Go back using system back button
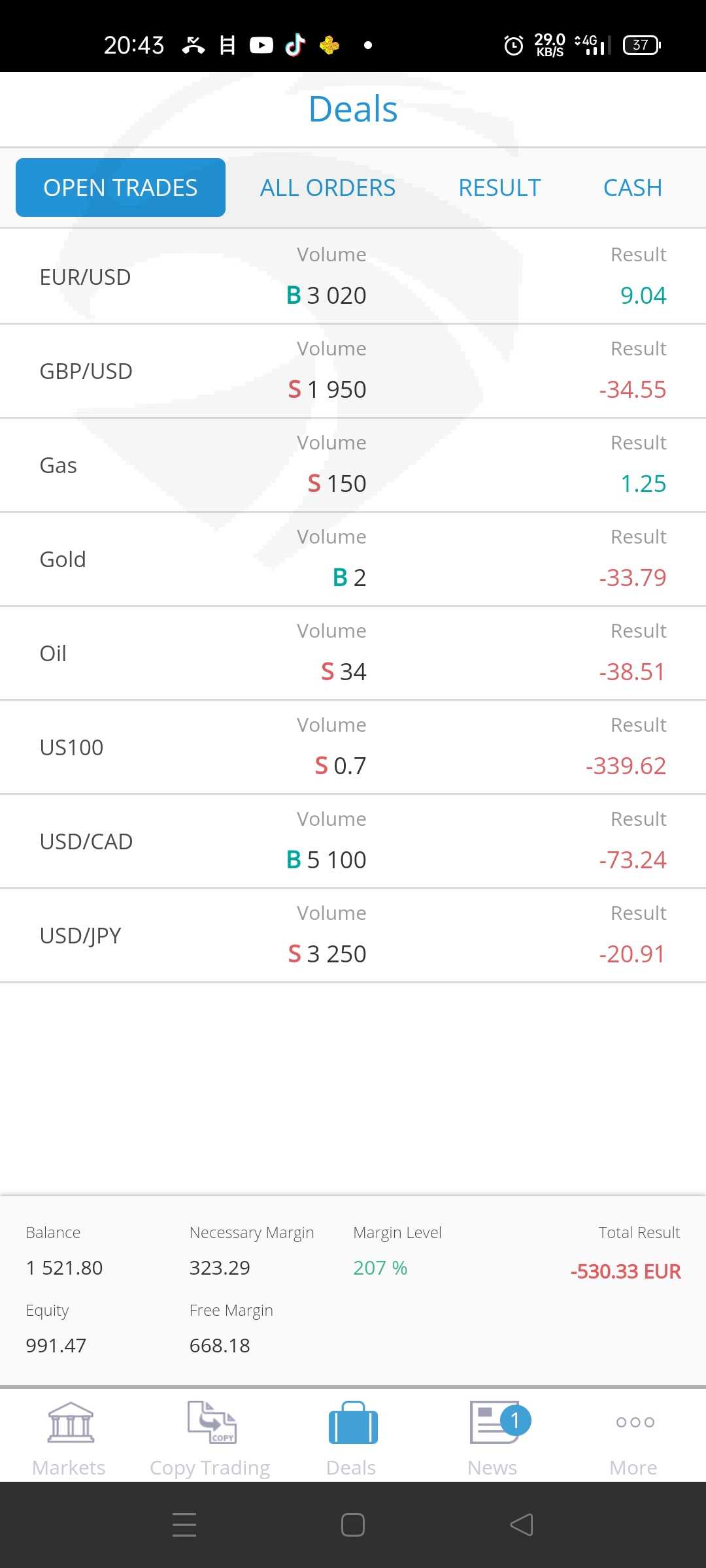706x1568 pixels. pos(522,1525)
